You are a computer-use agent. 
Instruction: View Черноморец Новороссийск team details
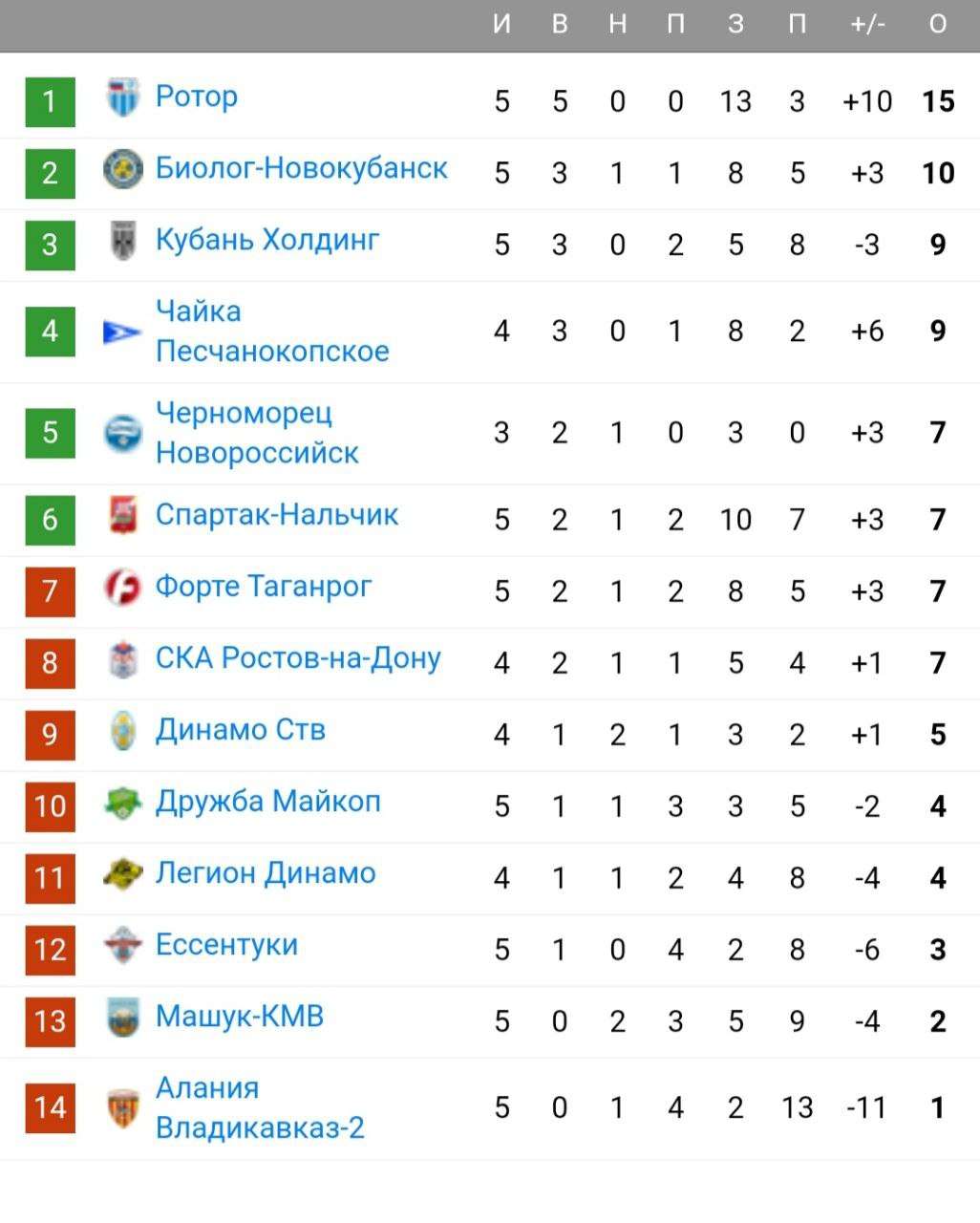click(257, 432)
